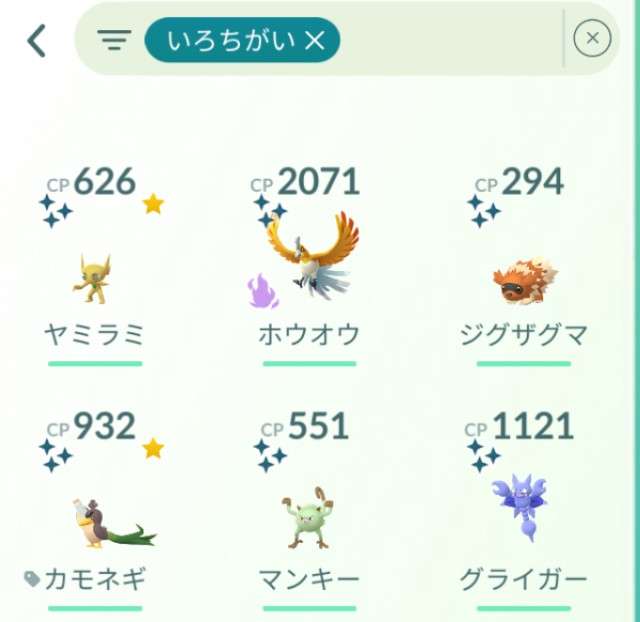The height and width of the screenshot is (622, 640).
Task: Open the filter options icon
Action: pos(114,41)
